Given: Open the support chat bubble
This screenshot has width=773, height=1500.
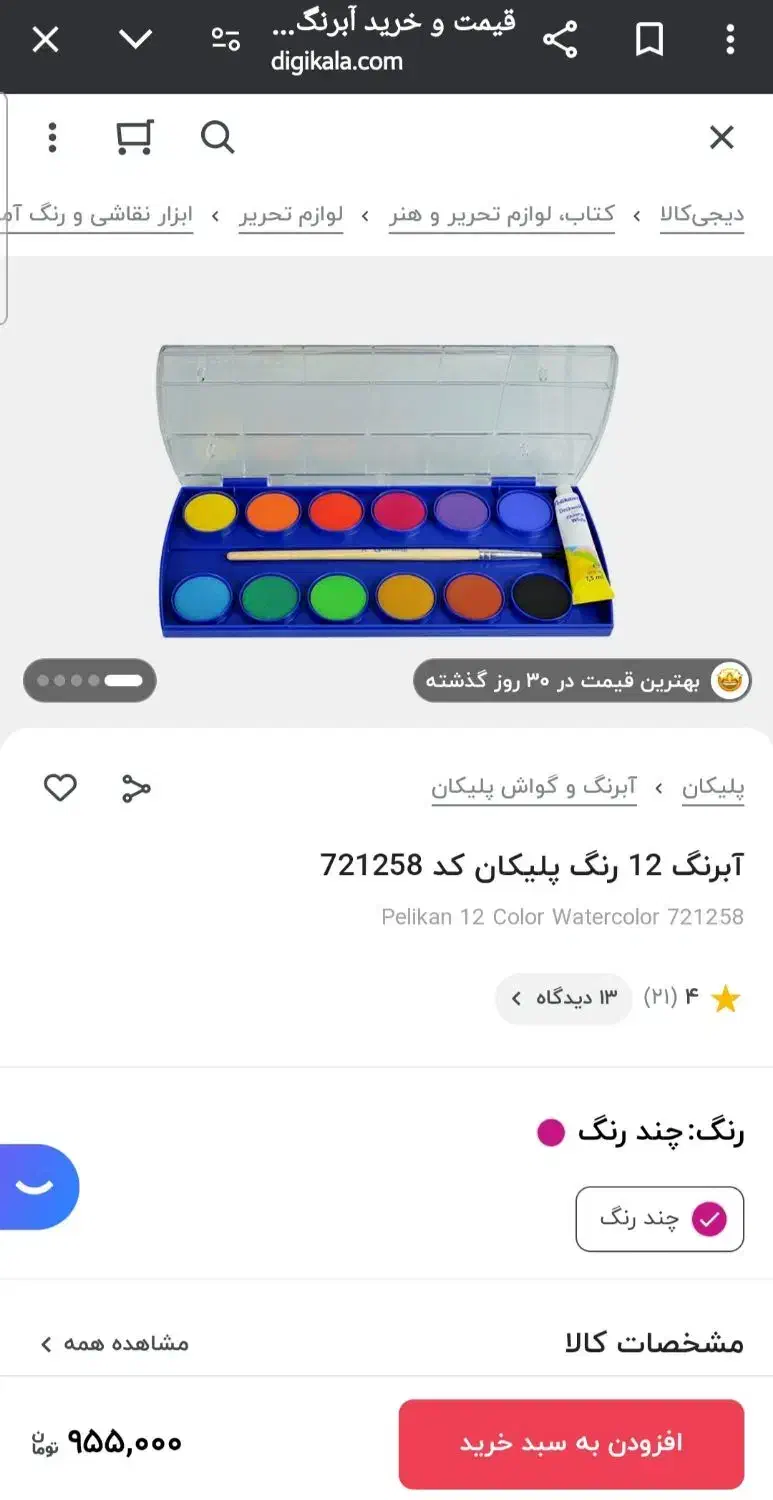Looking at the screenshot, I should tap(30, 1186).
